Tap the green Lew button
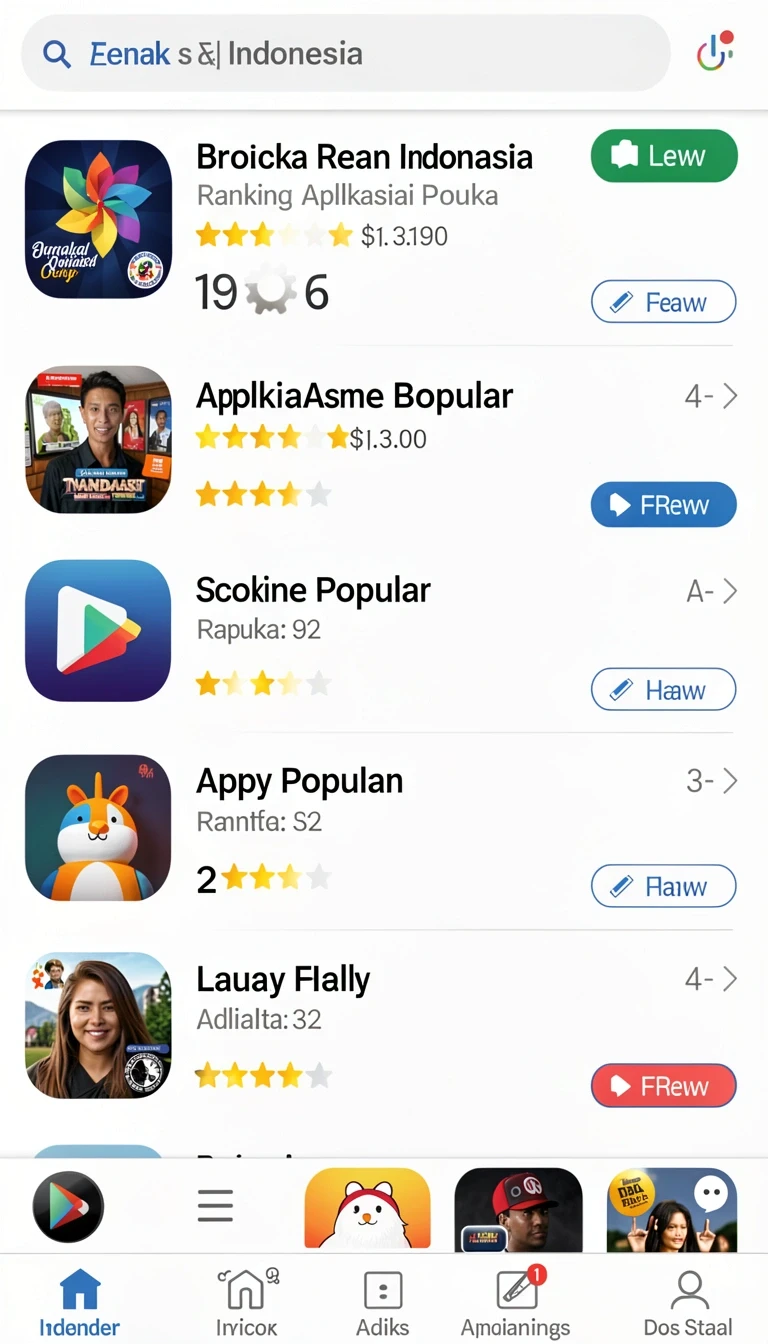This screenshot has width=768, height=1344. point(664,156)
